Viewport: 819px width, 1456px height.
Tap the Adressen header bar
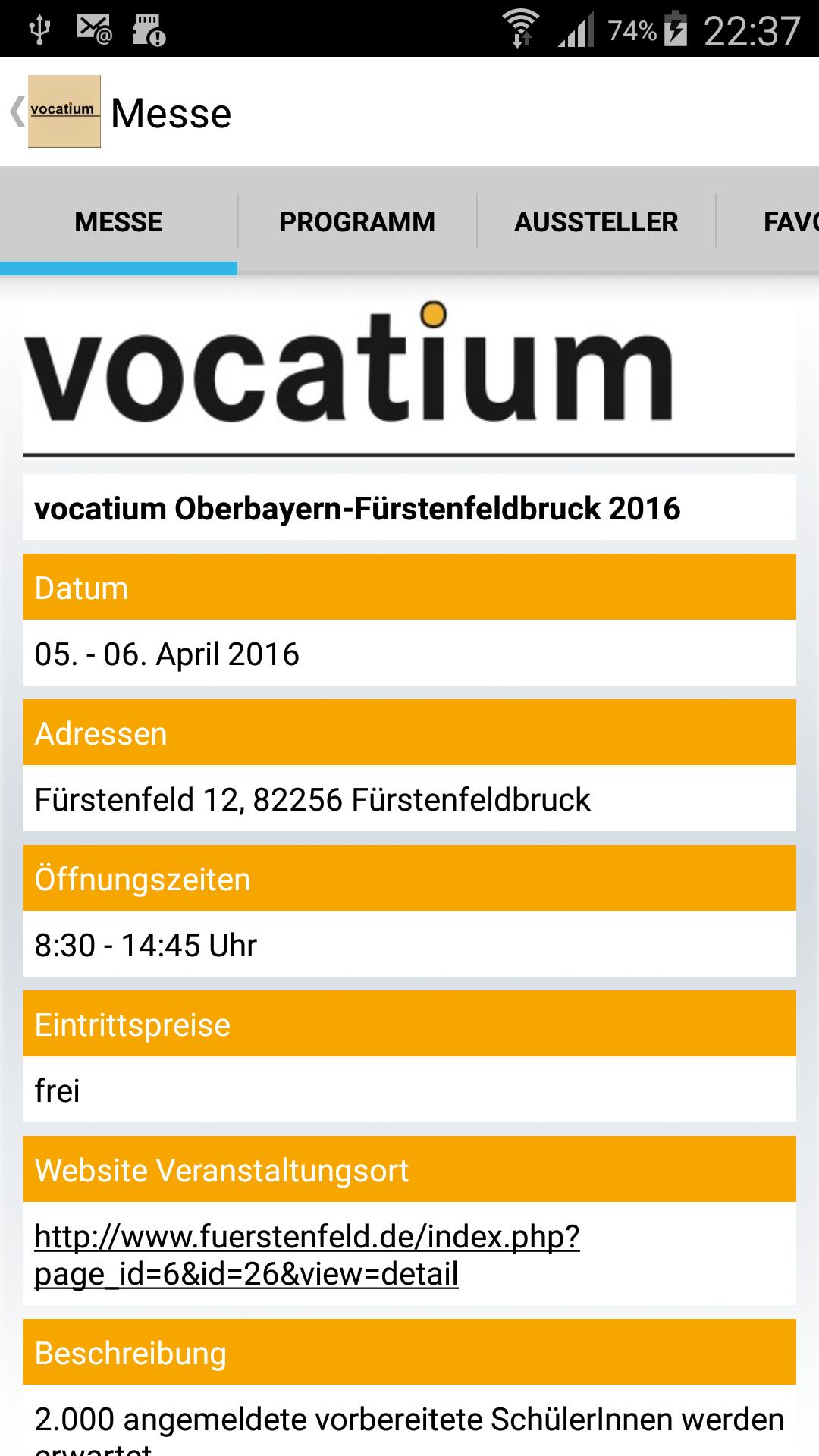click(x=409, y=733)
